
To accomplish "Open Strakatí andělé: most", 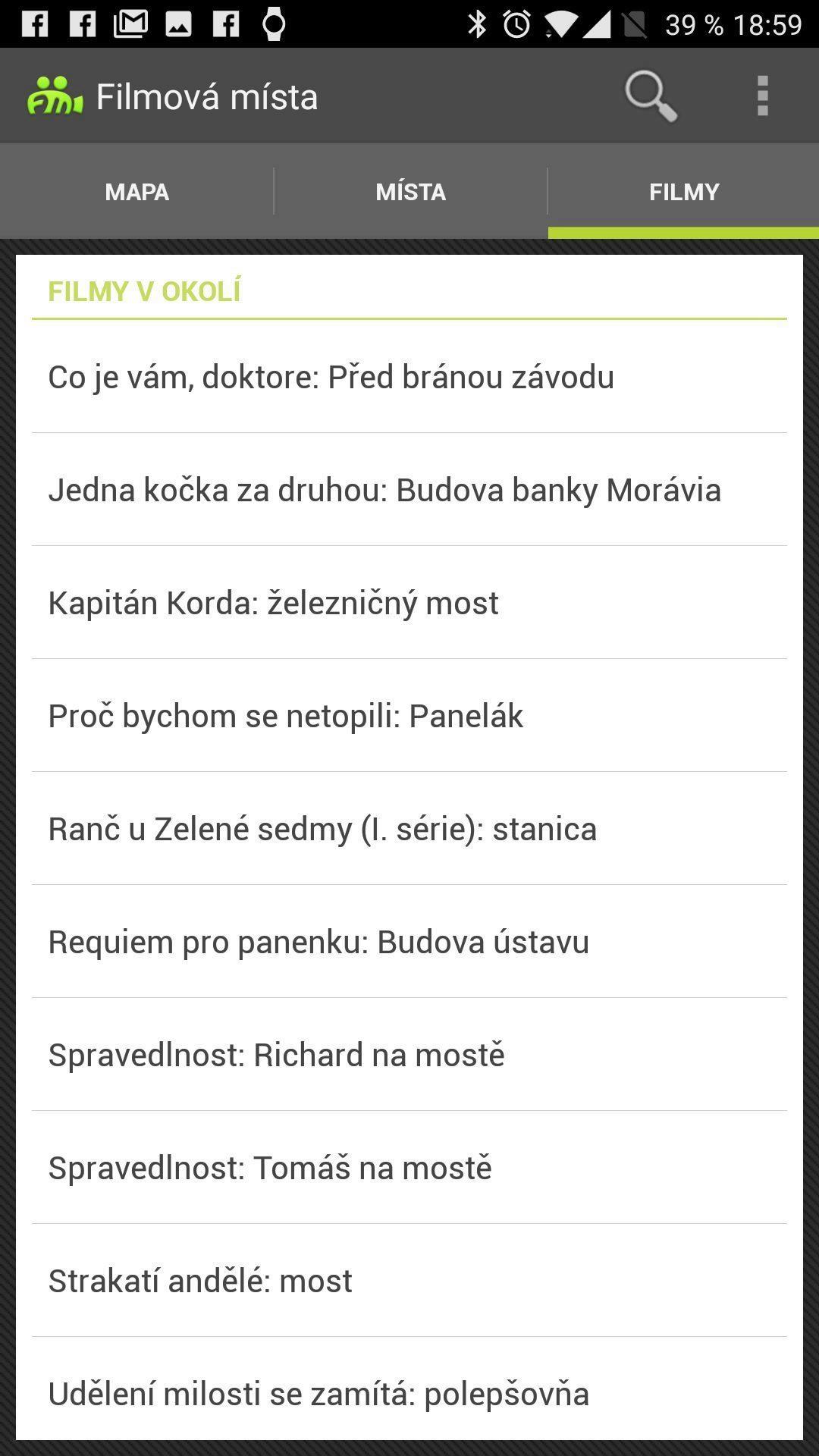I will tap(409, 1281).
